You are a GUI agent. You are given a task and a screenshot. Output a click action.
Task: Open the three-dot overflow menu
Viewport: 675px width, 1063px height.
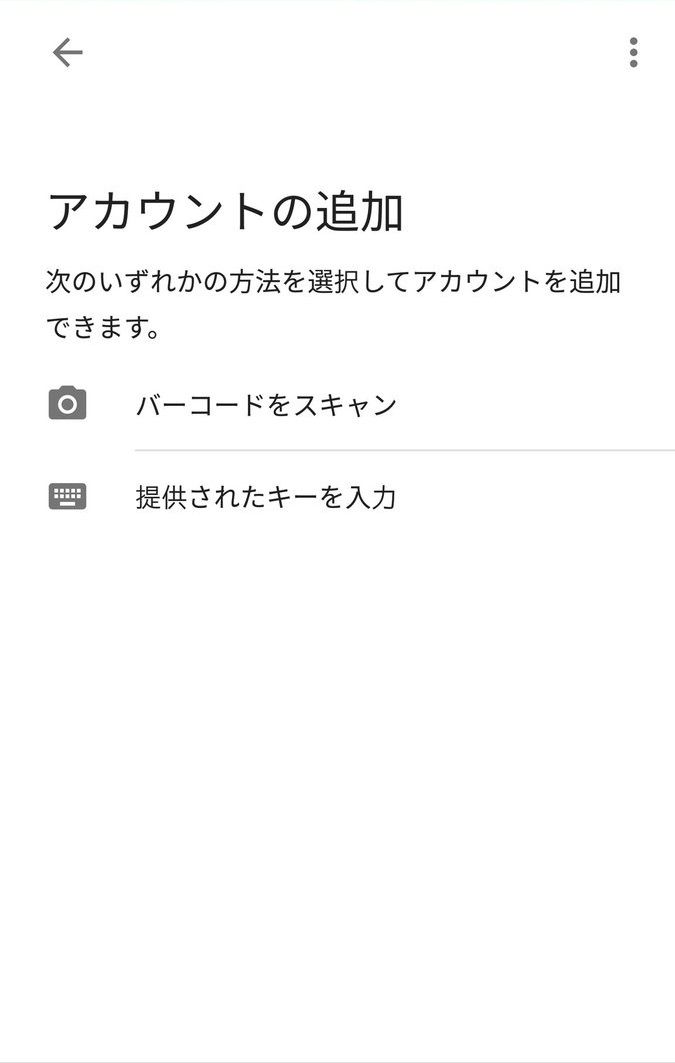click(633, 52)
